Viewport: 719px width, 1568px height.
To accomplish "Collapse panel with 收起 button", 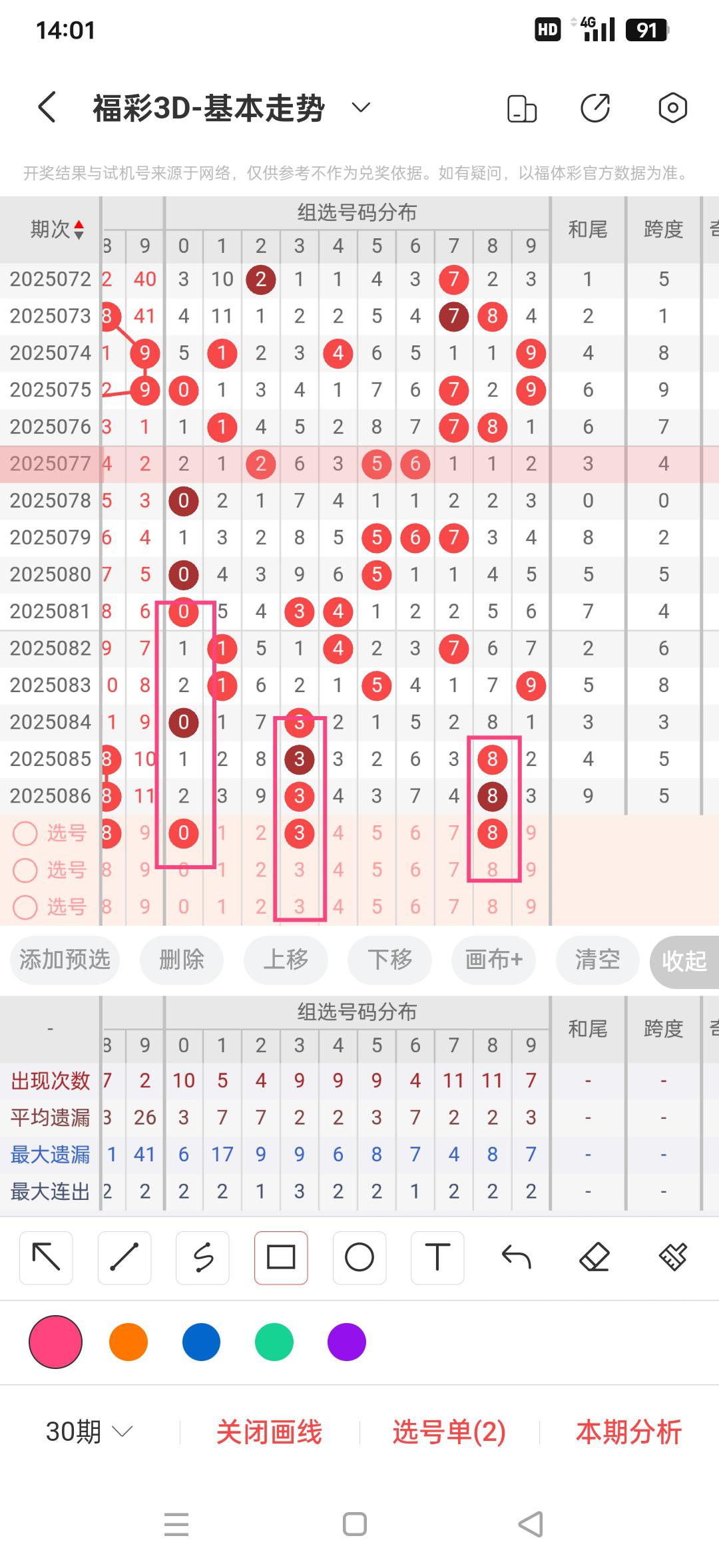I will [684, 961].
